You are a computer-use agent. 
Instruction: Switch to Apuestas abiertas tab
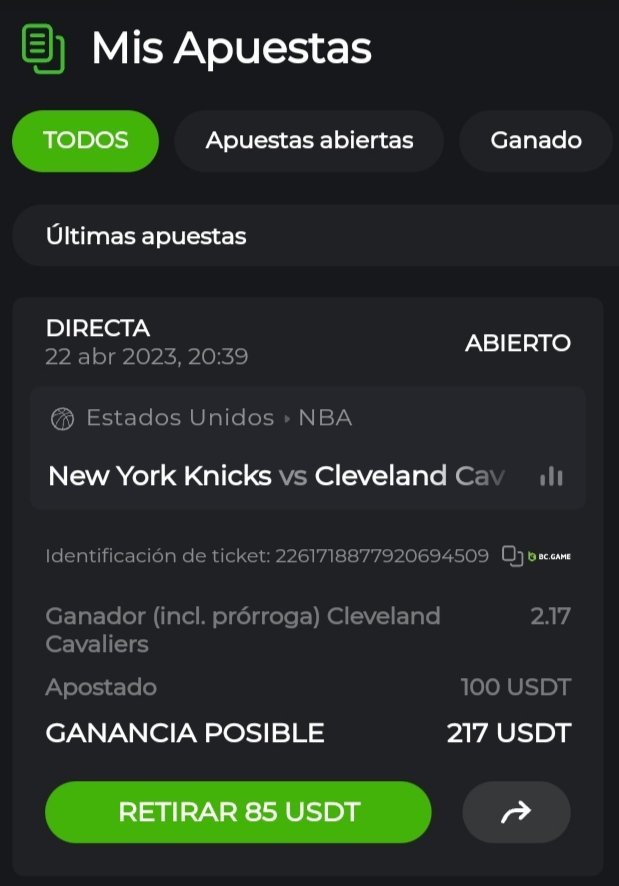click(309, 141)
